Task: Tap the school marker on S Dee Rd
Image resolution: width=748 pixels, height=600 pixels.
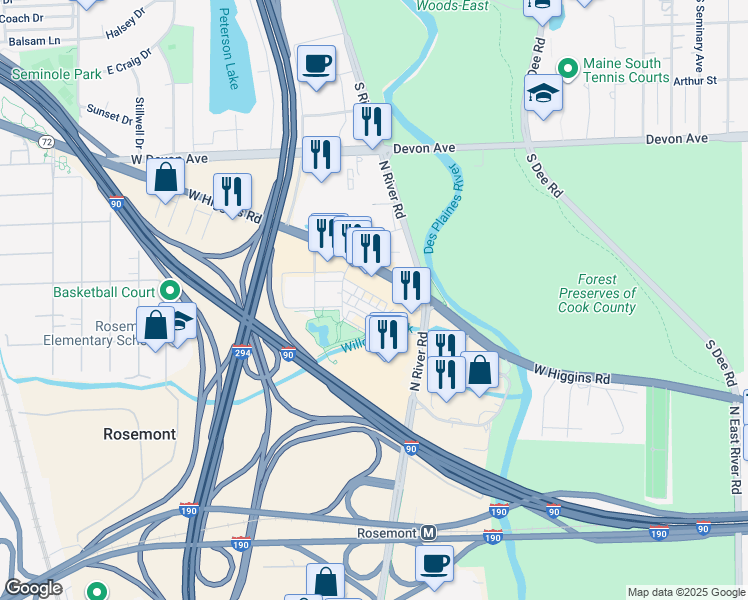Action: [543, 95]
